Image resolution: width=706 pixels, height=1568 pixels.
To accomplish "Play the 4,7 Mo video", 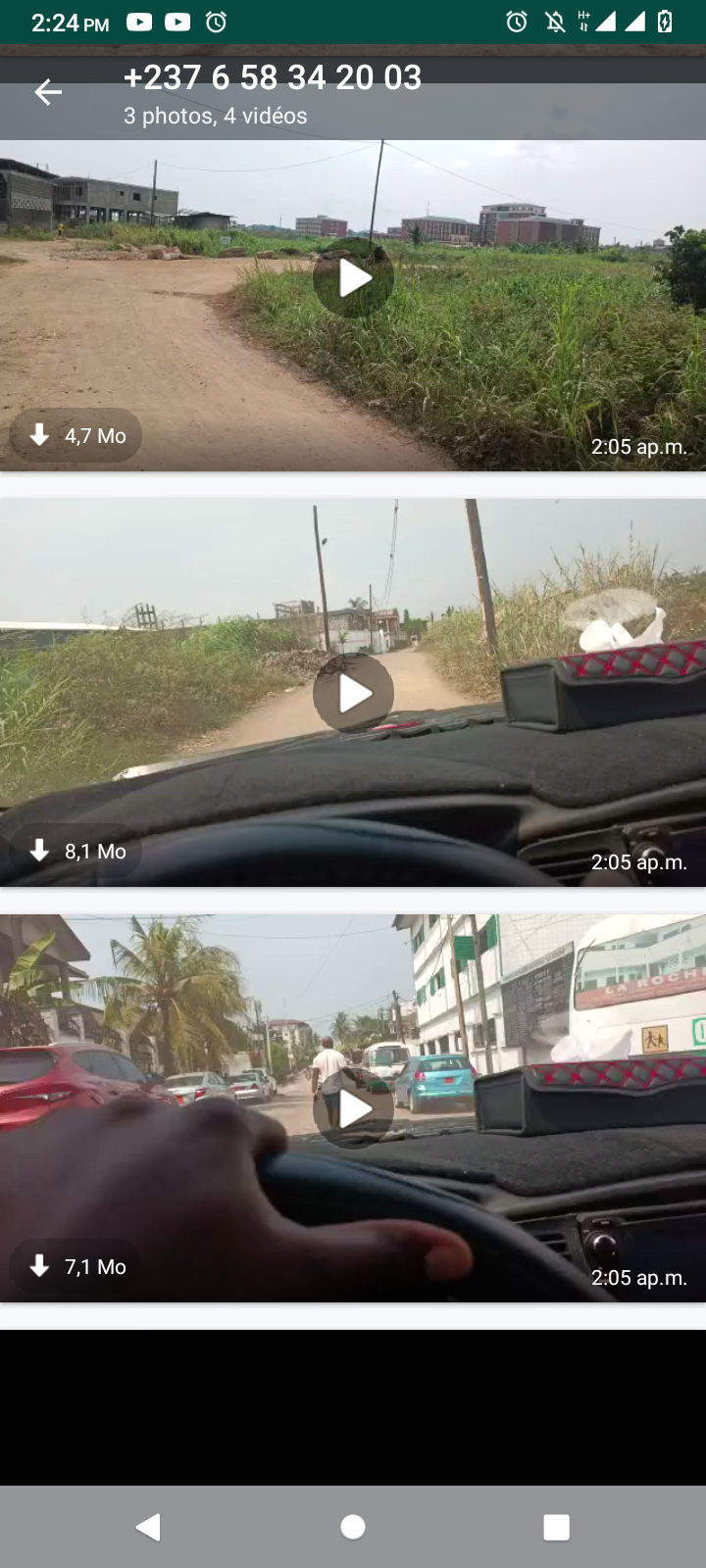I will [353, 278].
